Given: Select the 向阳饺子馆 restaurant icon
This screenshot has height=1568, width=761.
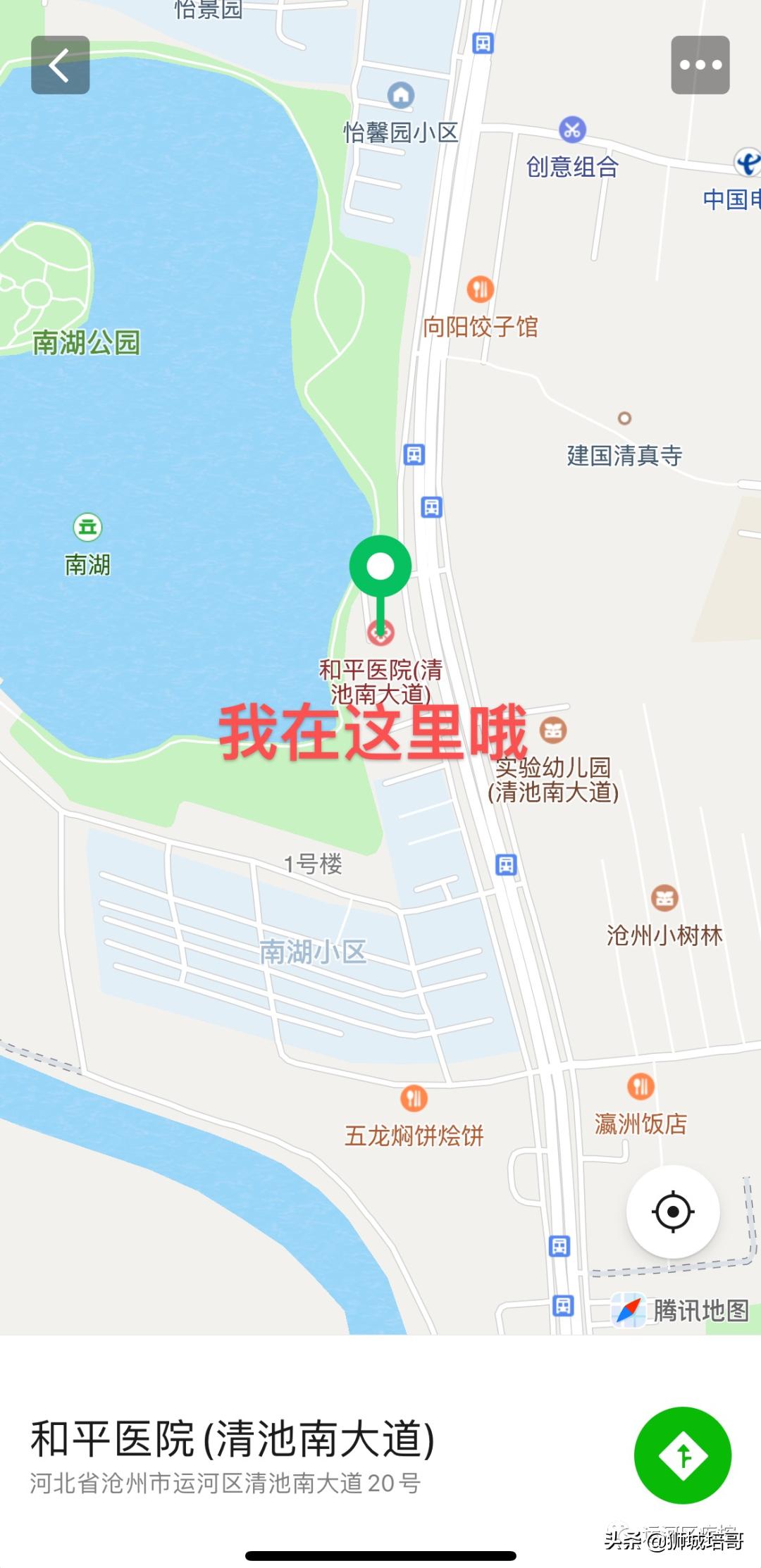Looking at the screenshot, I should 481,287.
